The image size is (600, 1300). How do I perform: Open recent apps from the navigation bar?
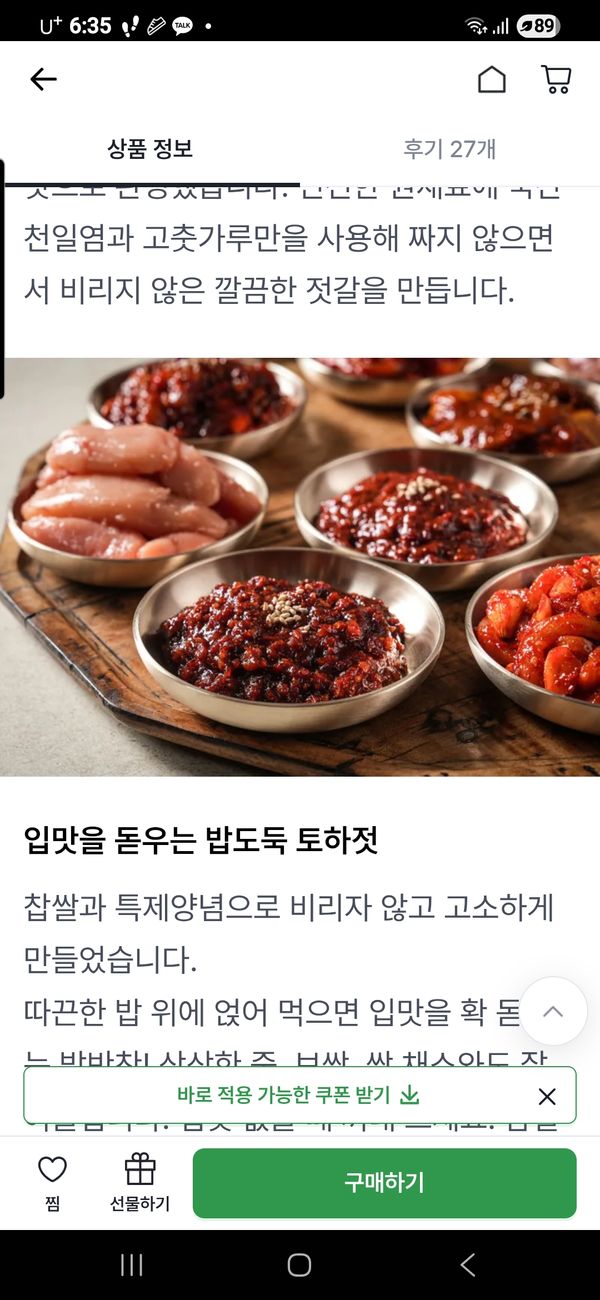pos(131,1265)
